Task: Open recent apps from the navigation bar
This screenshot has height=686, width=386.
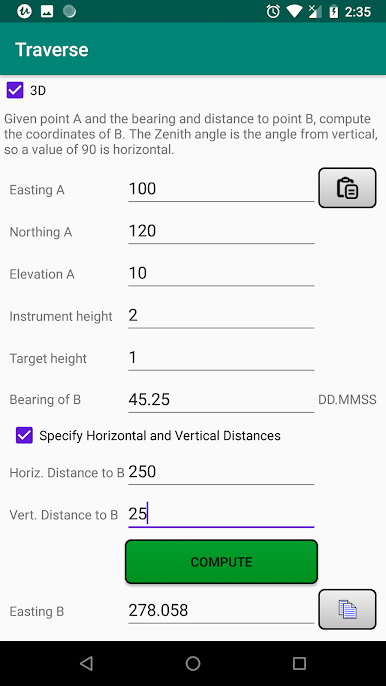Action: 299,664
